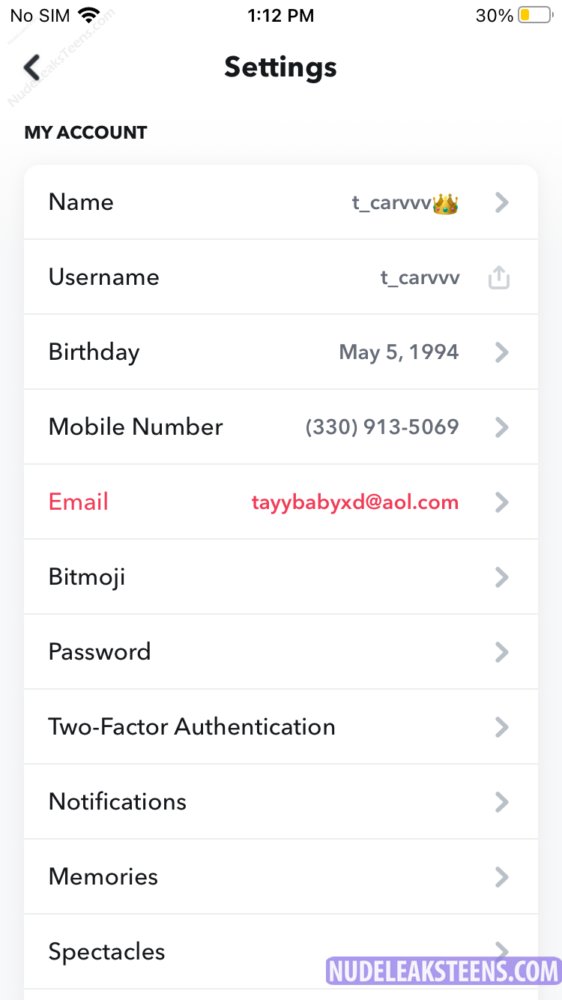
Task: Open the Password setting
Action: point(281,652)
